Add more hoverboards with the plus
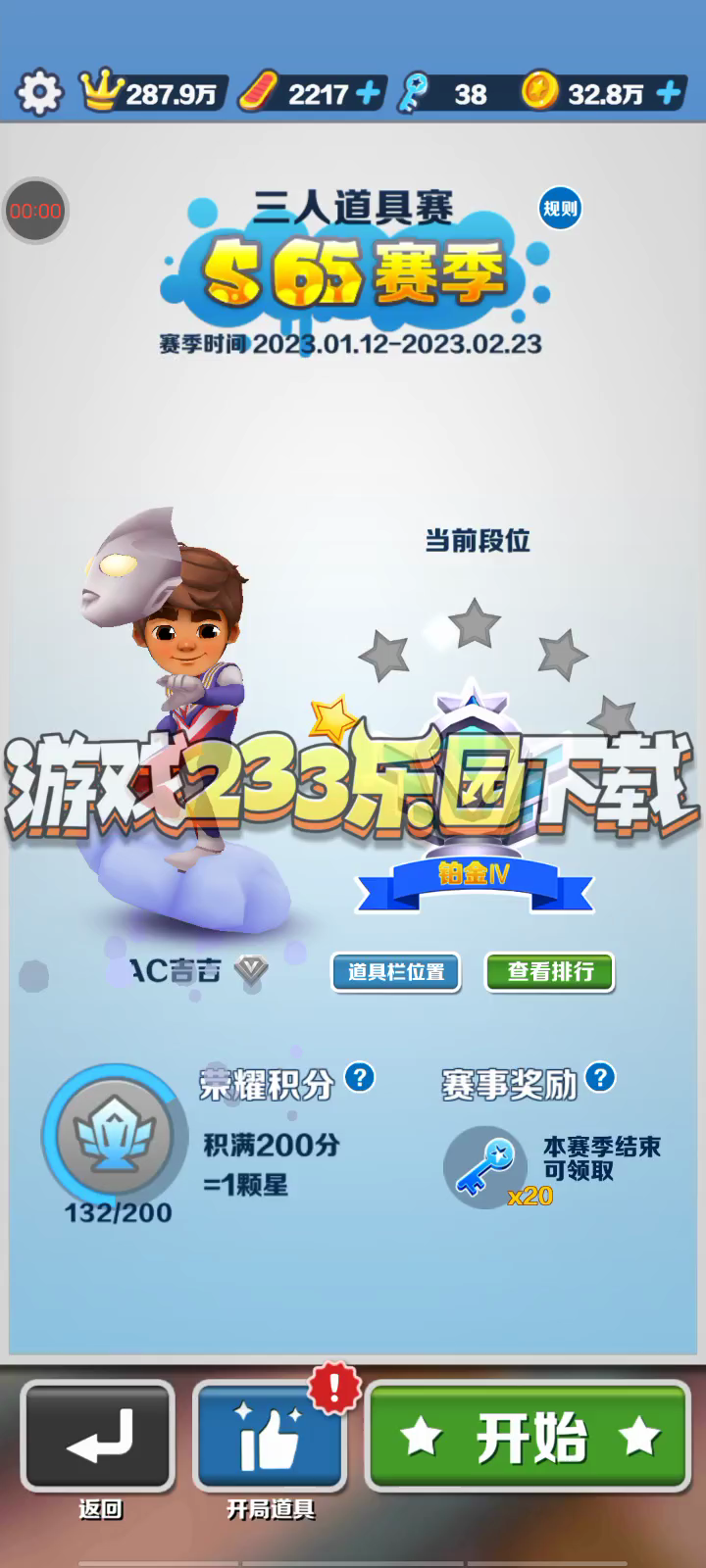This screenshot has height=1568, width=706. click(368, 93)
